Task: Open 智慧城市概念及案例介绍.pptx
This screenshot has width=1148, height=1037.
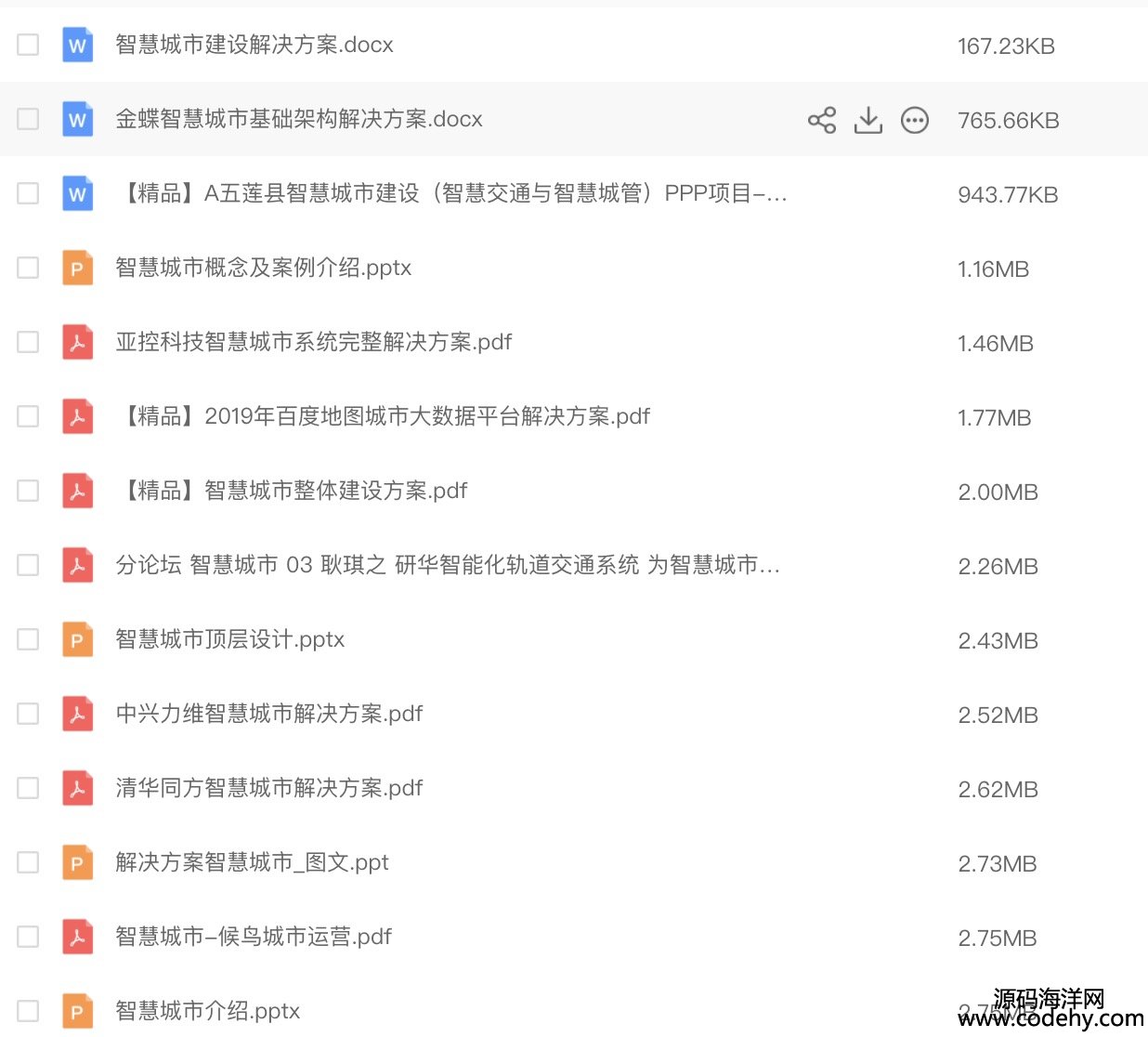Action: [x=264, y=268]
